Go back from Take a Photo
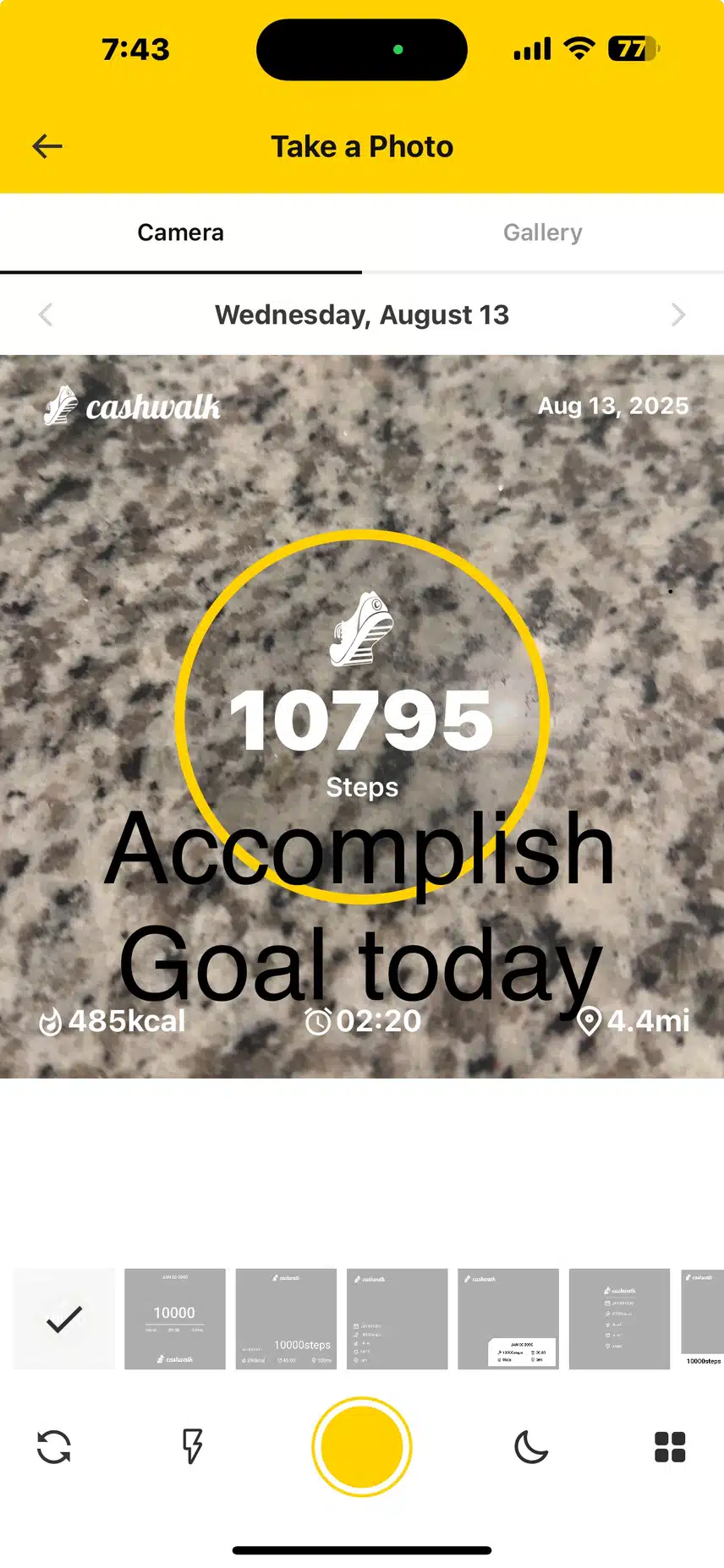724x1568 pixels. 47,146
